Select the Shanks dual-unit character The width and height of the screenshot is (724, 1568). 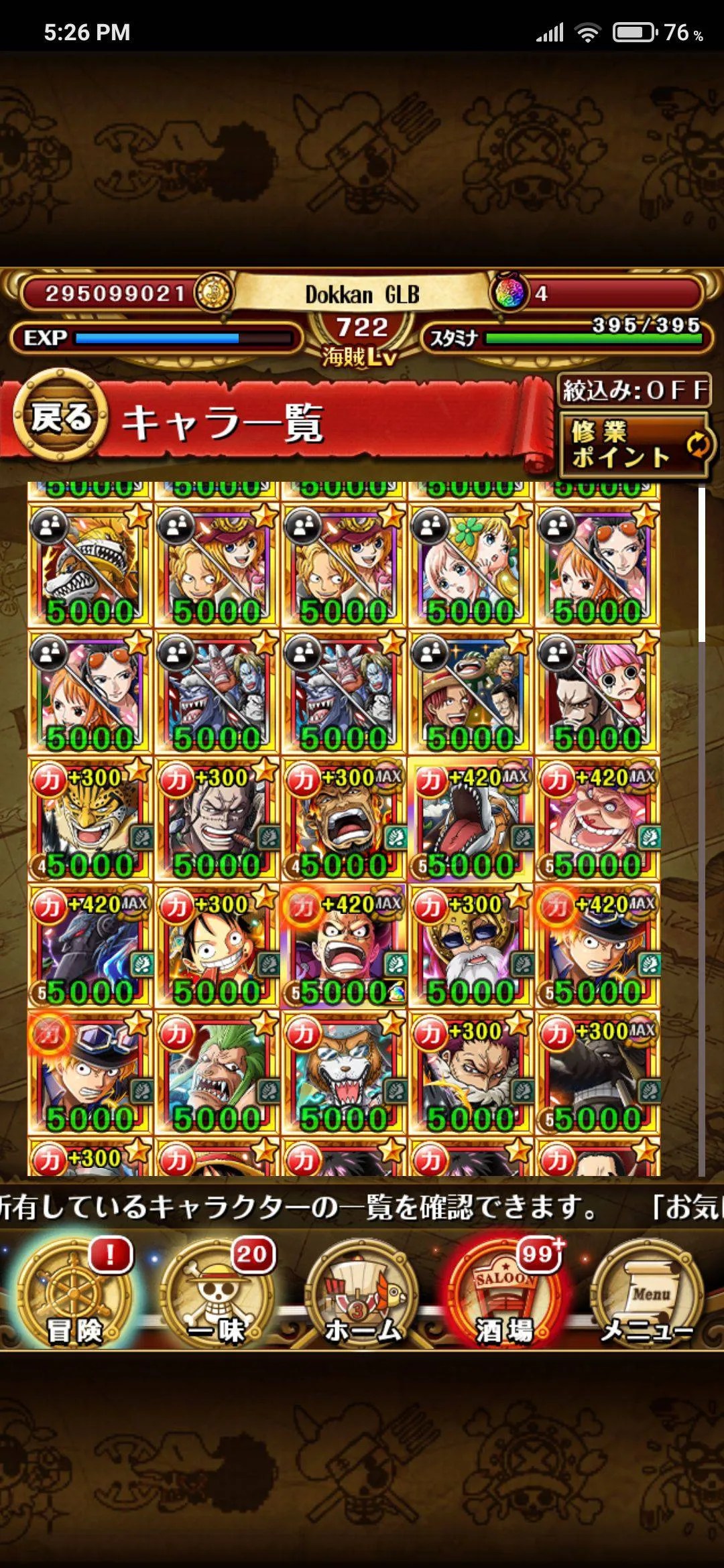[x=471, y=692]
